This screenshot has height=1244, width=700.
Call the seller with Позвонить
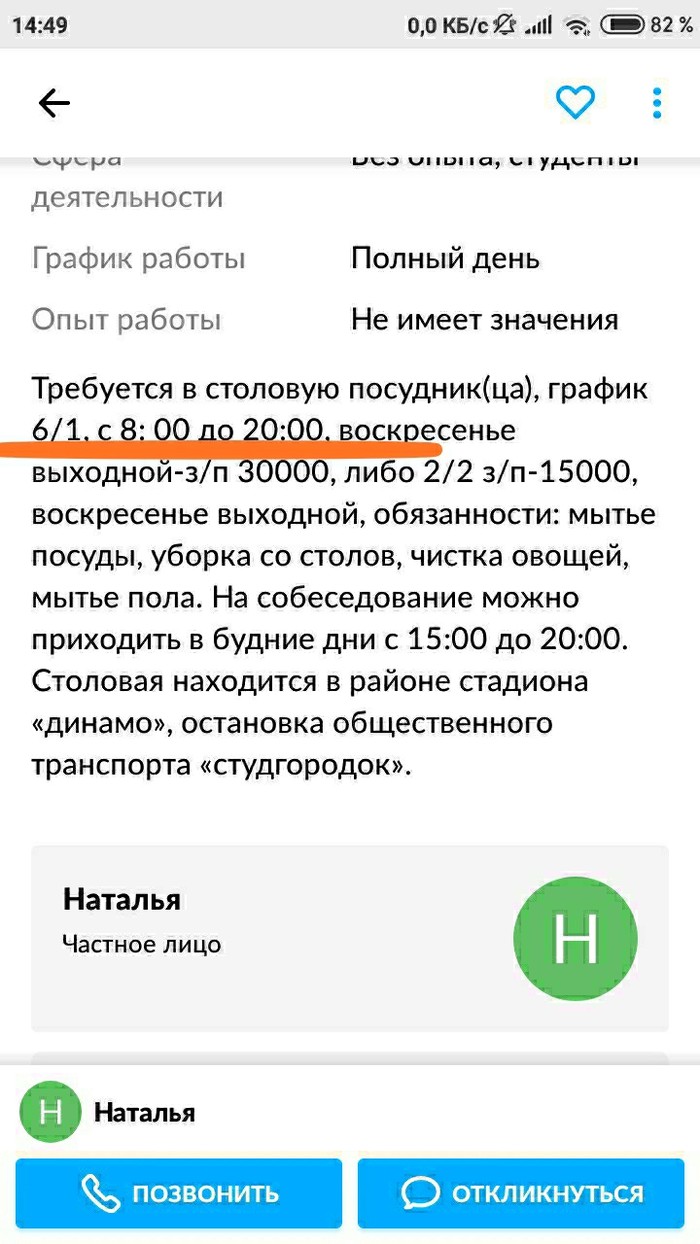pos(179,1193)
